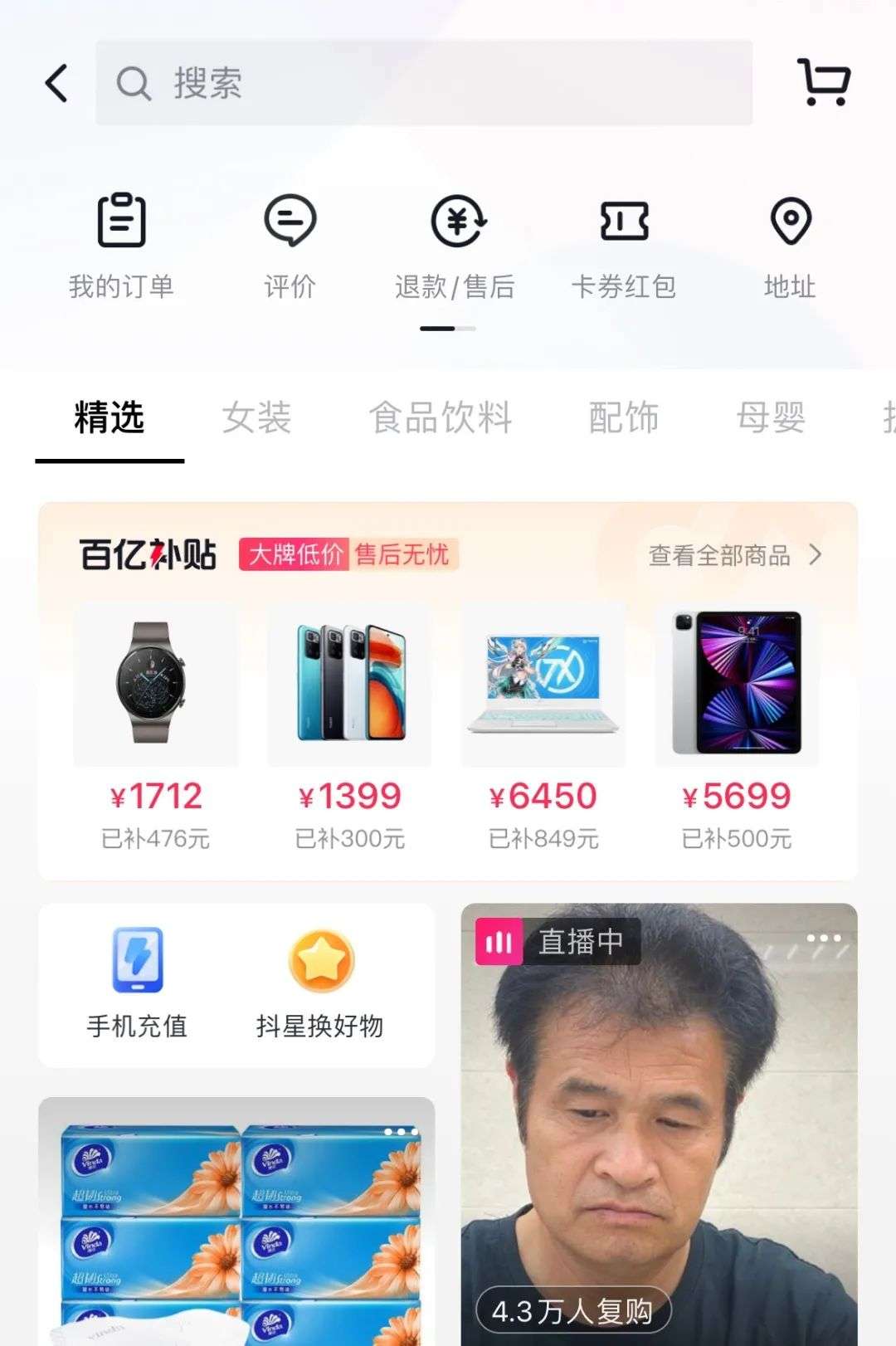Go back using the back arrow

click(x=56, y=84)
